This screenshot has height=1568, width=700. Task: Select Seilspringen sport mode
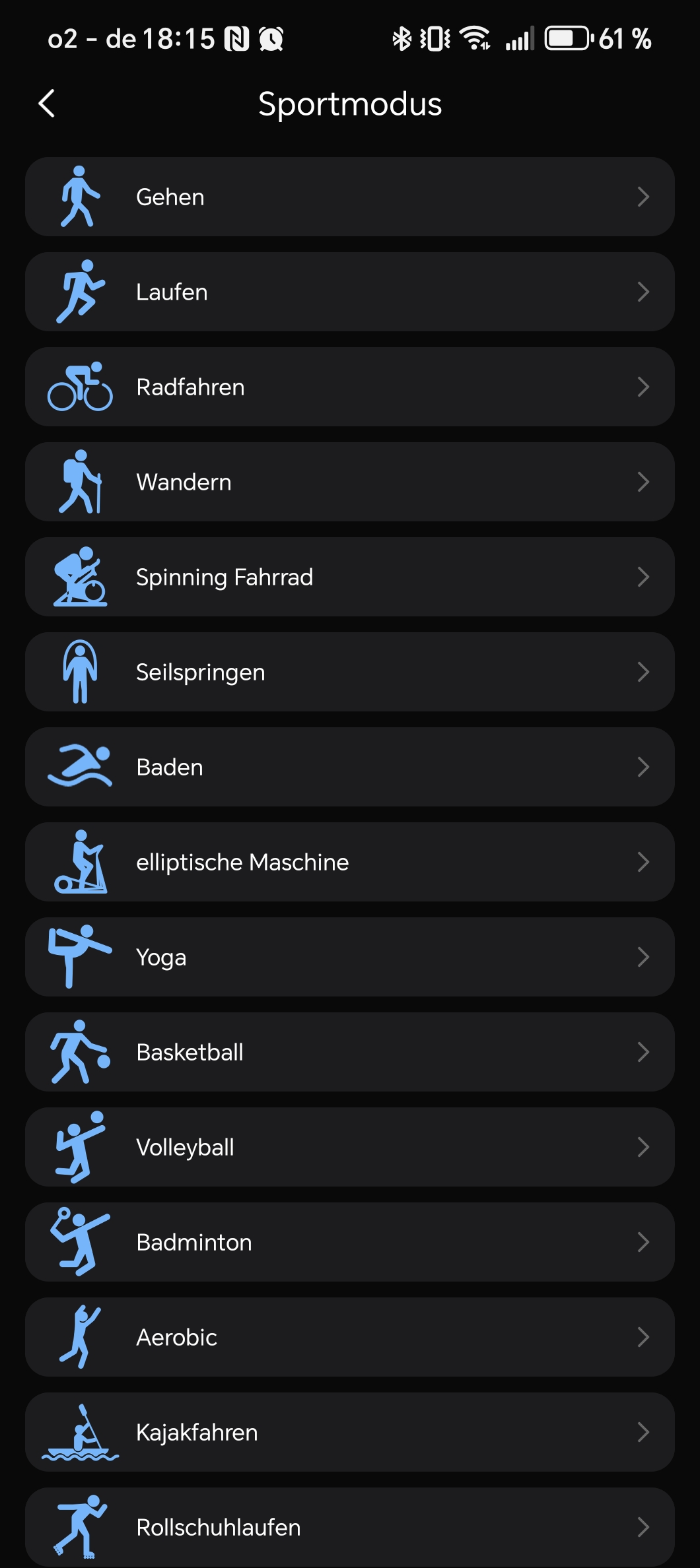coord(349,672)
